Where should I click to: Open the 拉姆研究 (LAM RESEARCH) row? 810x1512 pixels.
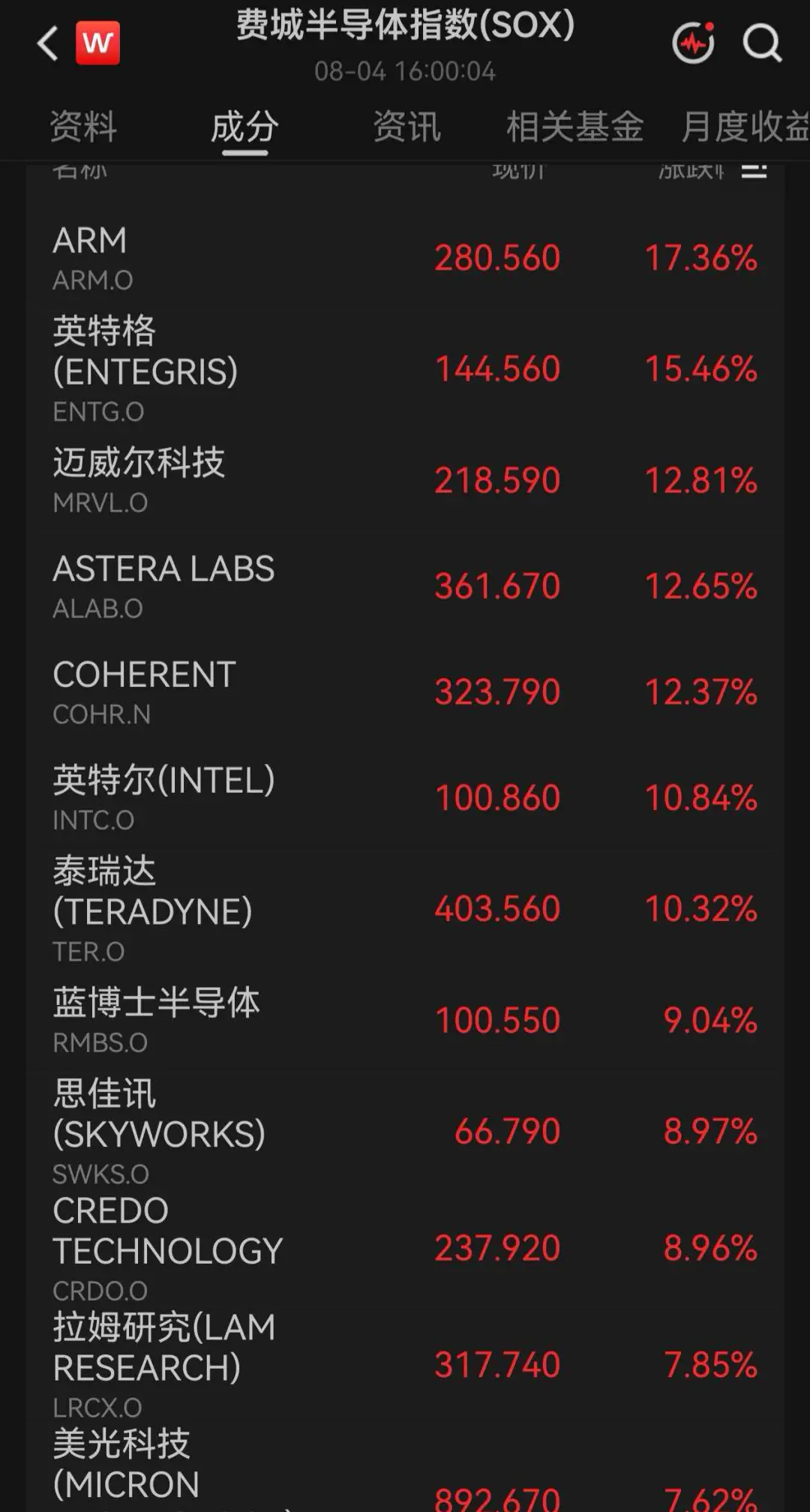[405, 1365]
